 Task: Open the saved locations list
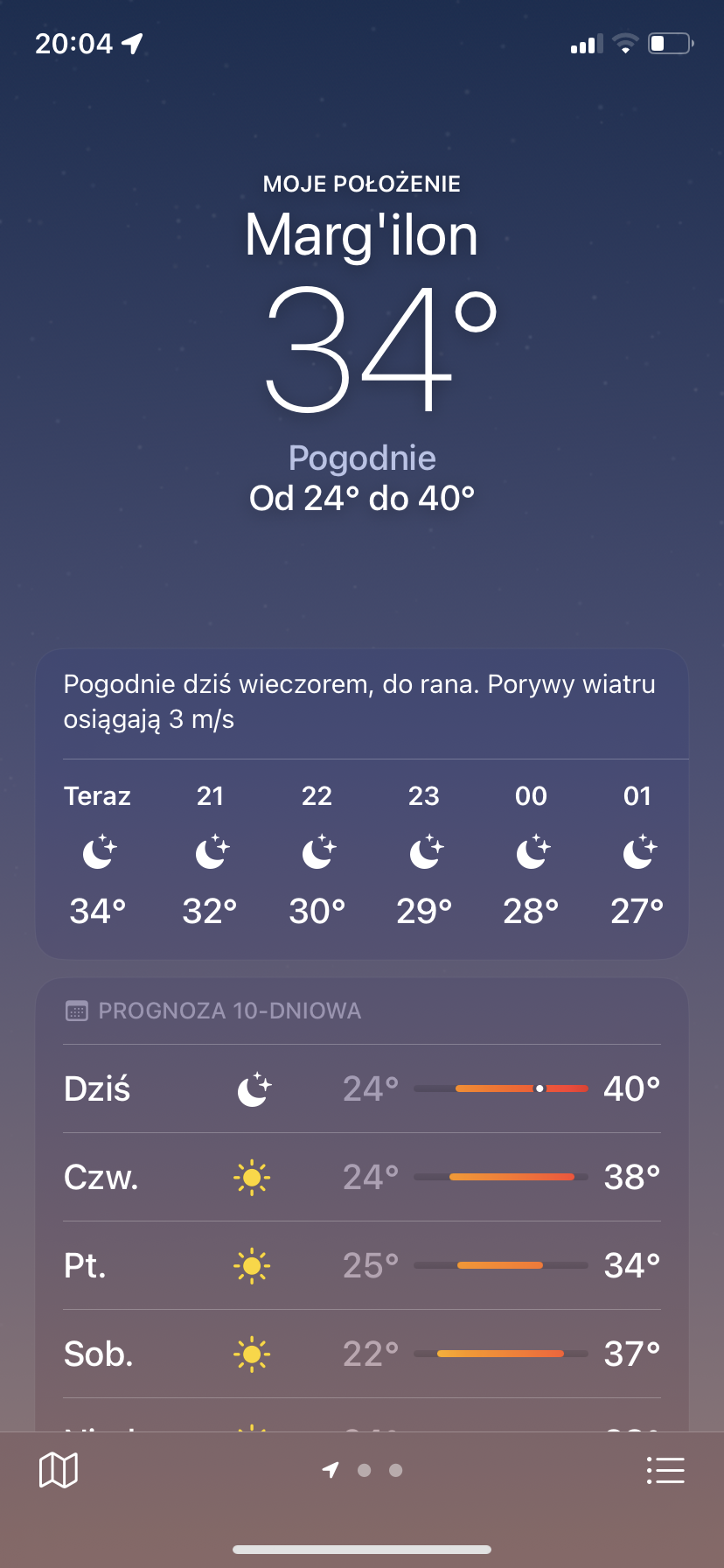pyautogui.click(x=665, y=1470)
